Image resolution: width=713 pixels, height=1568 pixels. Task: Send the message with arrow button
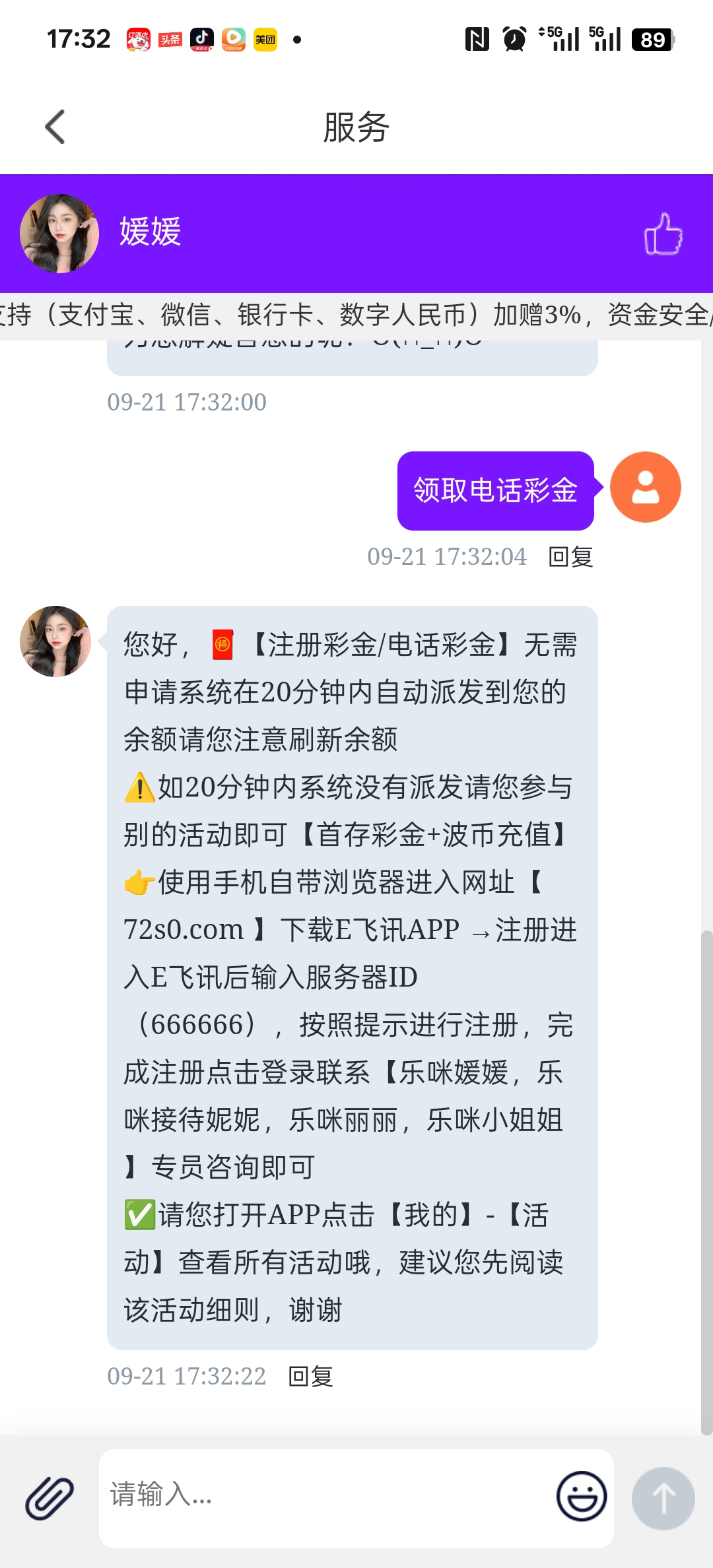coord(663,1498)
